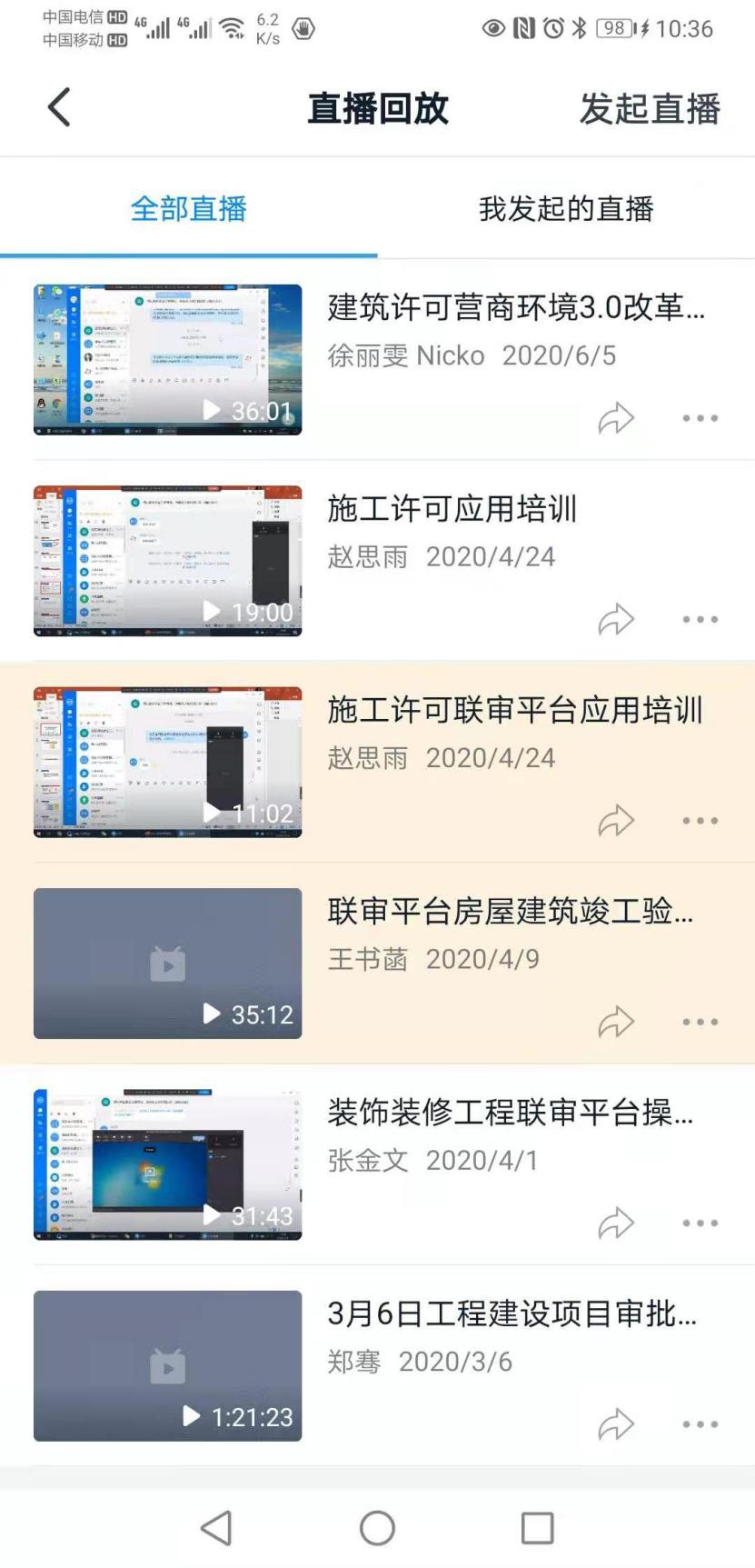Open more options for 建筑许可营商环境3.0改革 replay
The image size is (755, 1568).
tap(700, 418)
